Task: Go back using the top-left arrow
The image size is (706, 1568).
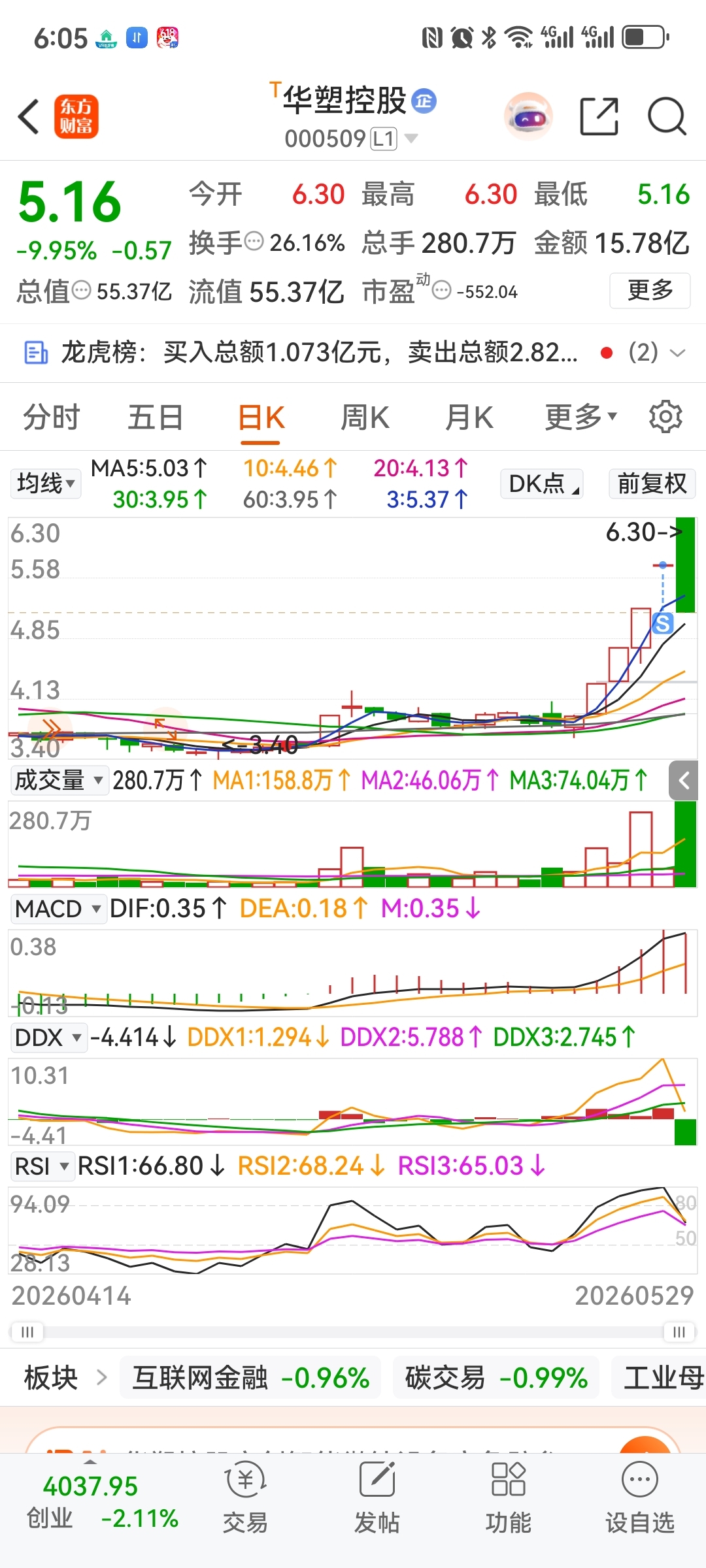Action: [x=29, y=118]
